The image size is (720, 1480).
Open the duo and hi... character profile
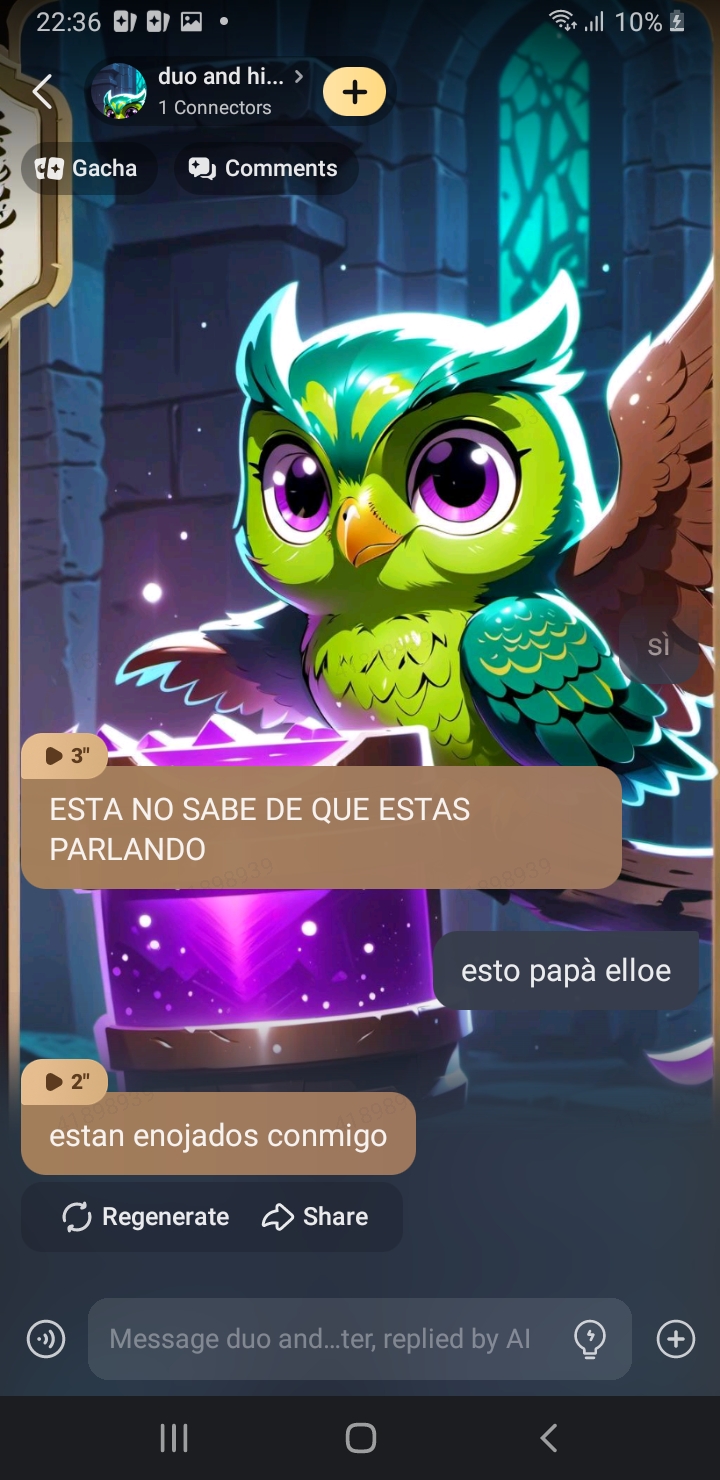pos(200,92)
